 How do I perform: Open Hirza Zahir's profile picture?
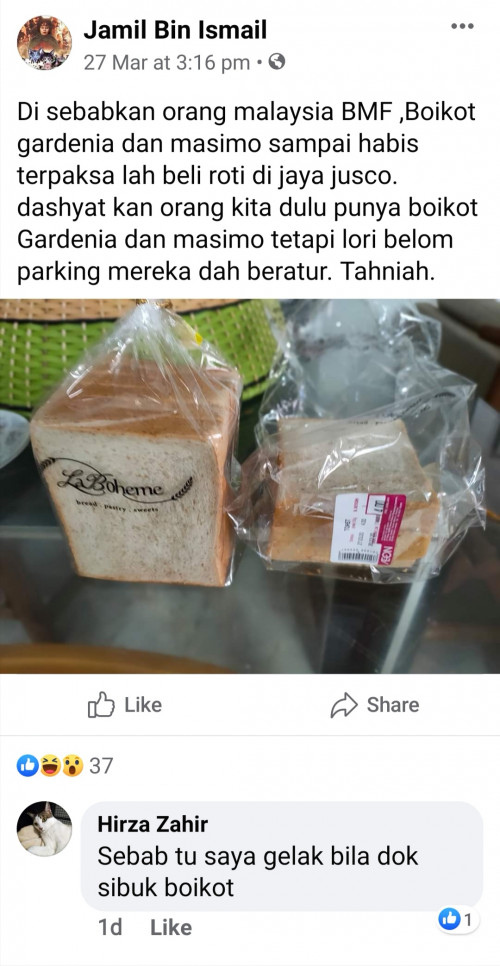pyautogui.click(x=44, y=829)
